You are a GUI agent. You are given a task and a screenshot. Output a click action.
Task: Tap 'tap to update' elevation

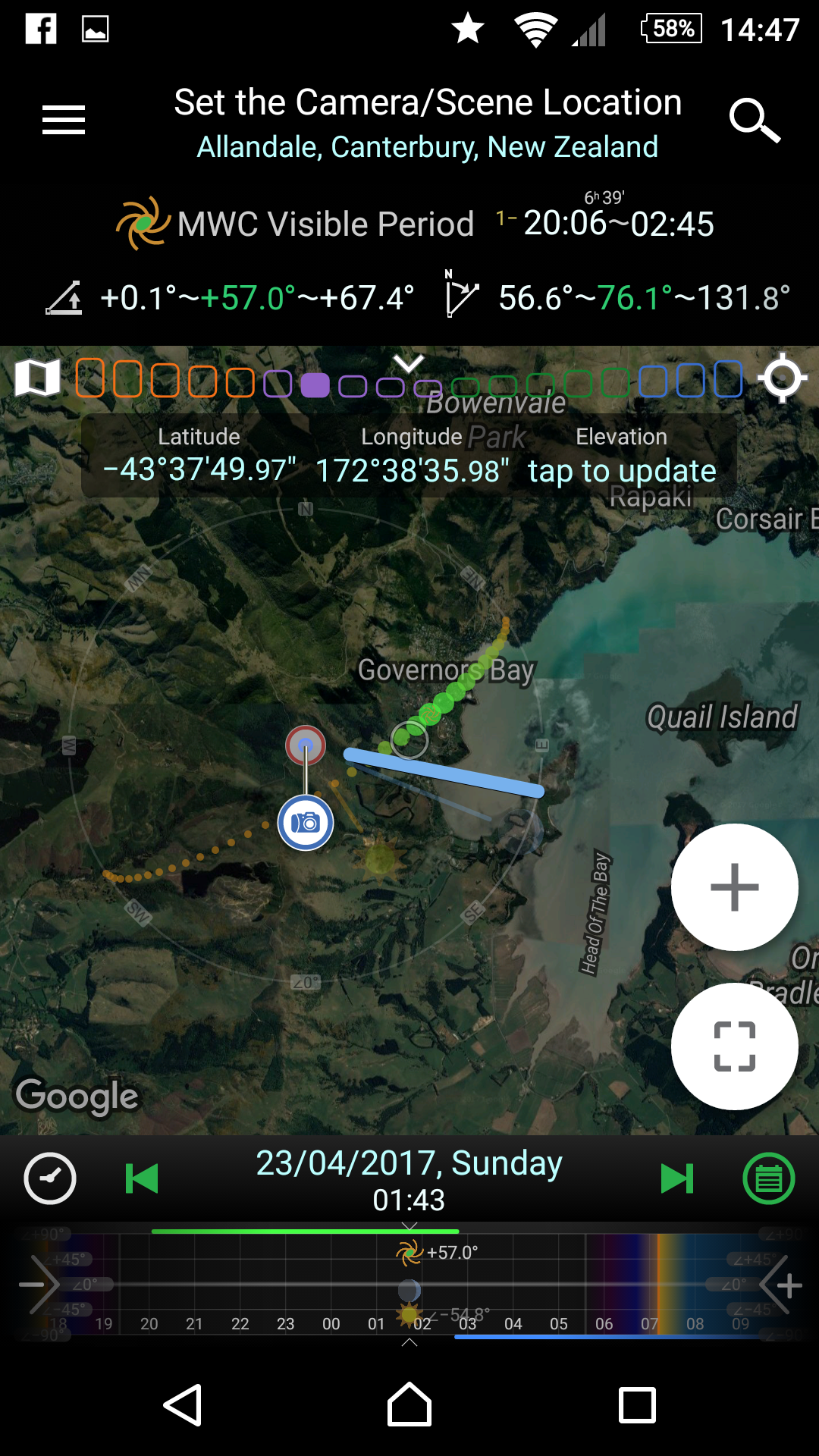tap(622, 470)
